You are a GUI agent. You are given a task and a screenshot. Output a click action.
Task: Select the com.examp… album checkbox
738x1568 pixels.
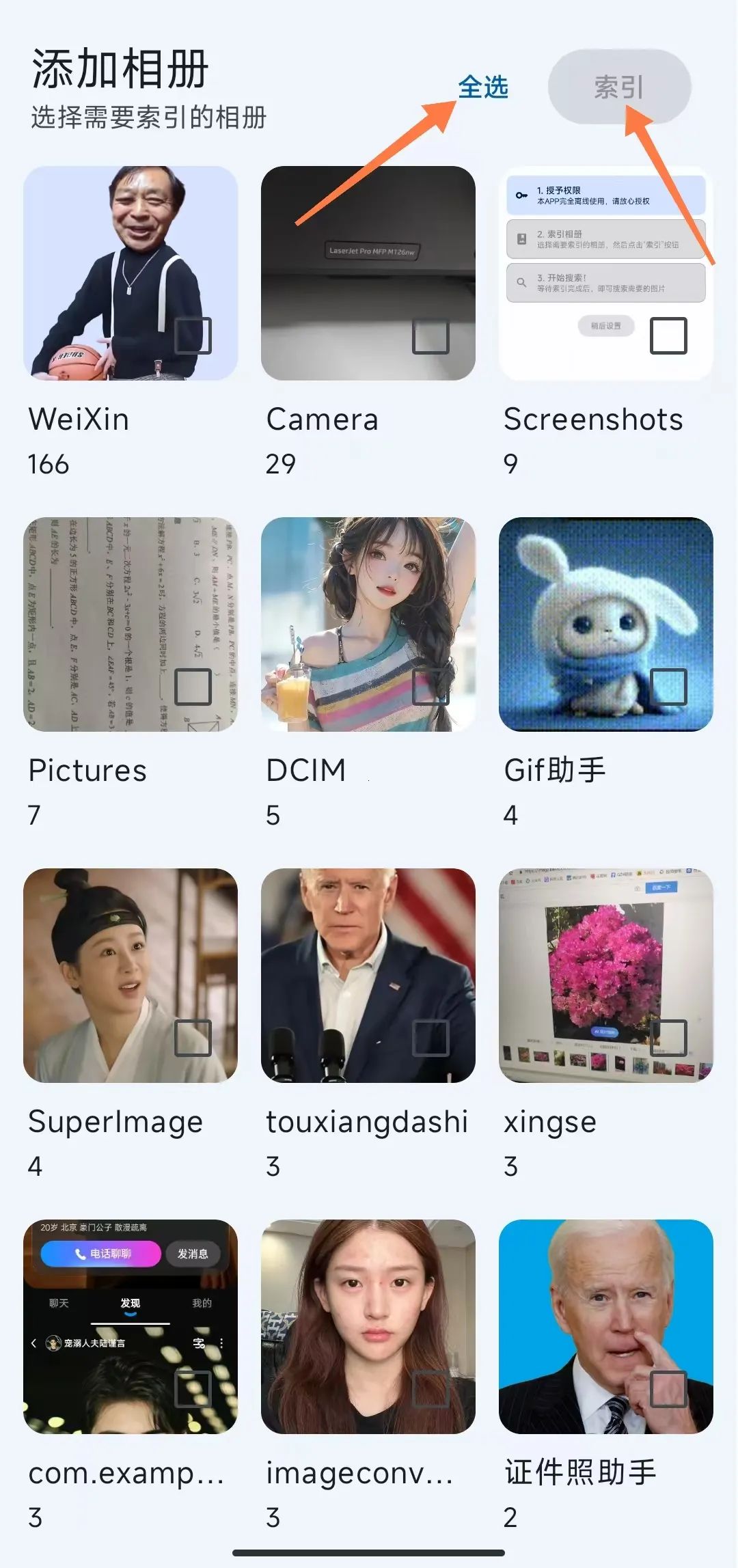tap(193, 1388)
